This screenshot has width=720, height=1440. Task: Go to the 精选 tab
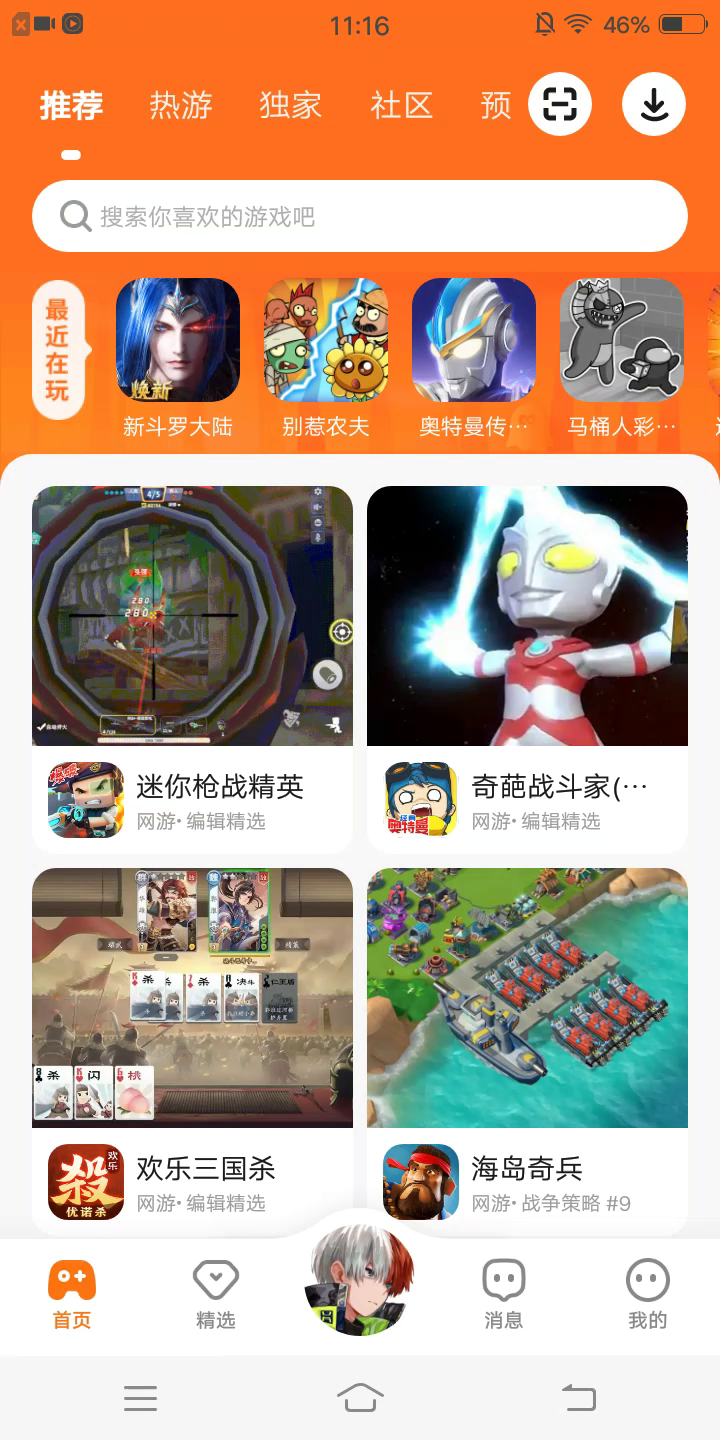click(x=215, y=1294)
